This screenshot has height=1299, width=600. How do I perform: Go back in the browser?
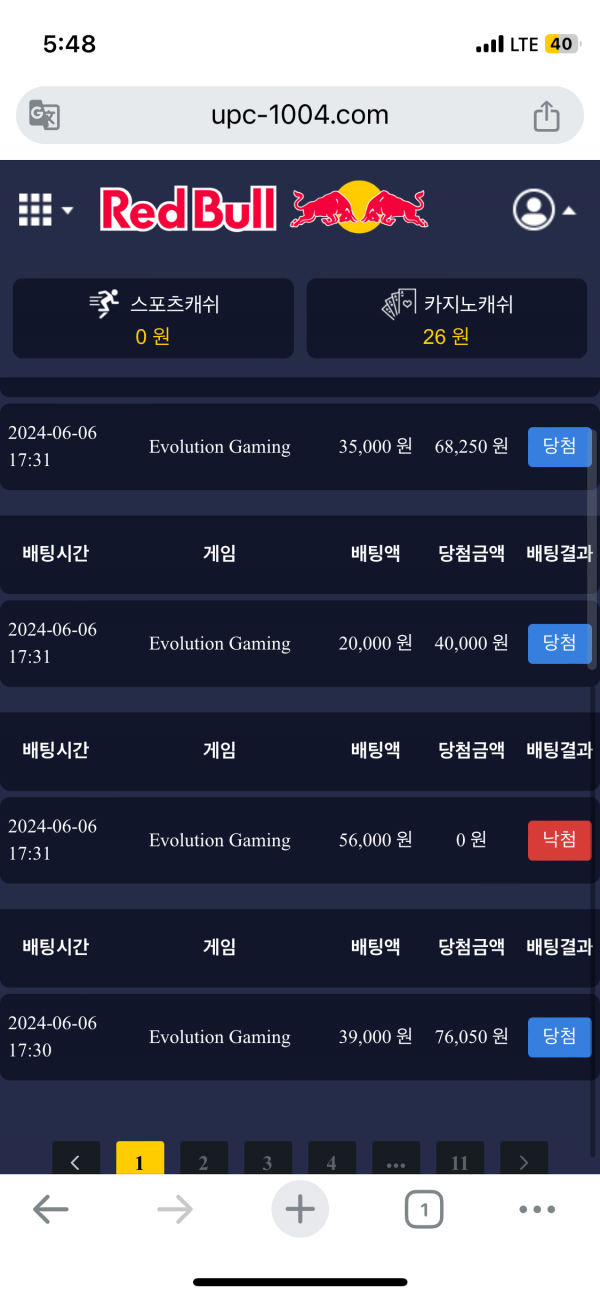pos(50,1210)
